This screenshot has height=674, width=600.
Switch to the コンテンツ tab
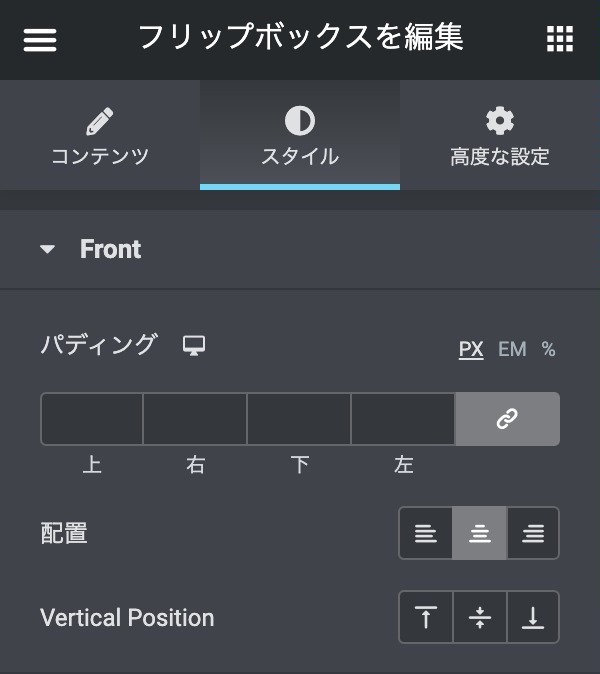click(100, 137)
